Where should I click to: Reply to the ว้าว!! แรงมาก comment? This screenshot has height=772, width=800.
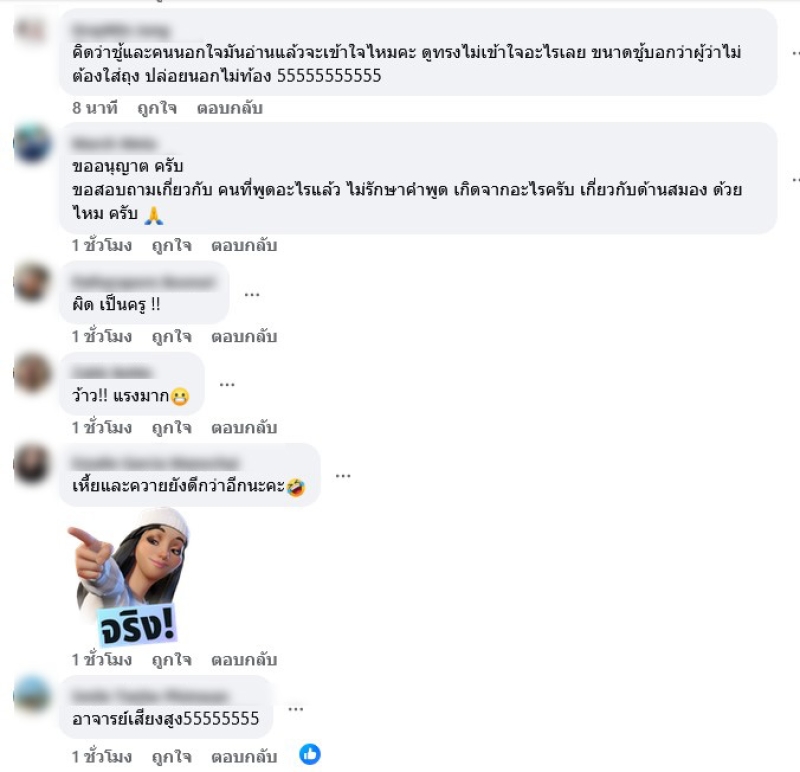click(x=244, y=428)
